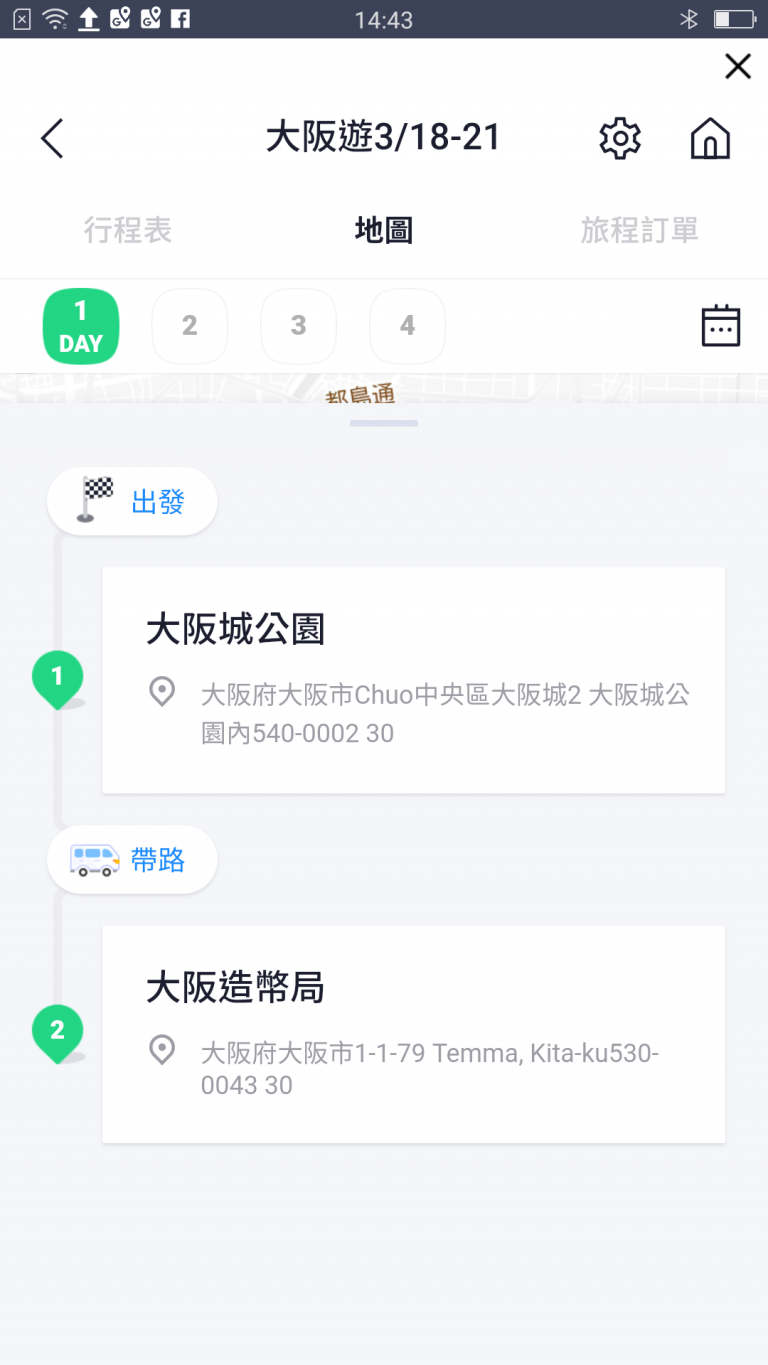Open the 大阪造幣局 card
Viewport: 768px width, 1365px height.
pyautogui.click(x=414, y=1034)
